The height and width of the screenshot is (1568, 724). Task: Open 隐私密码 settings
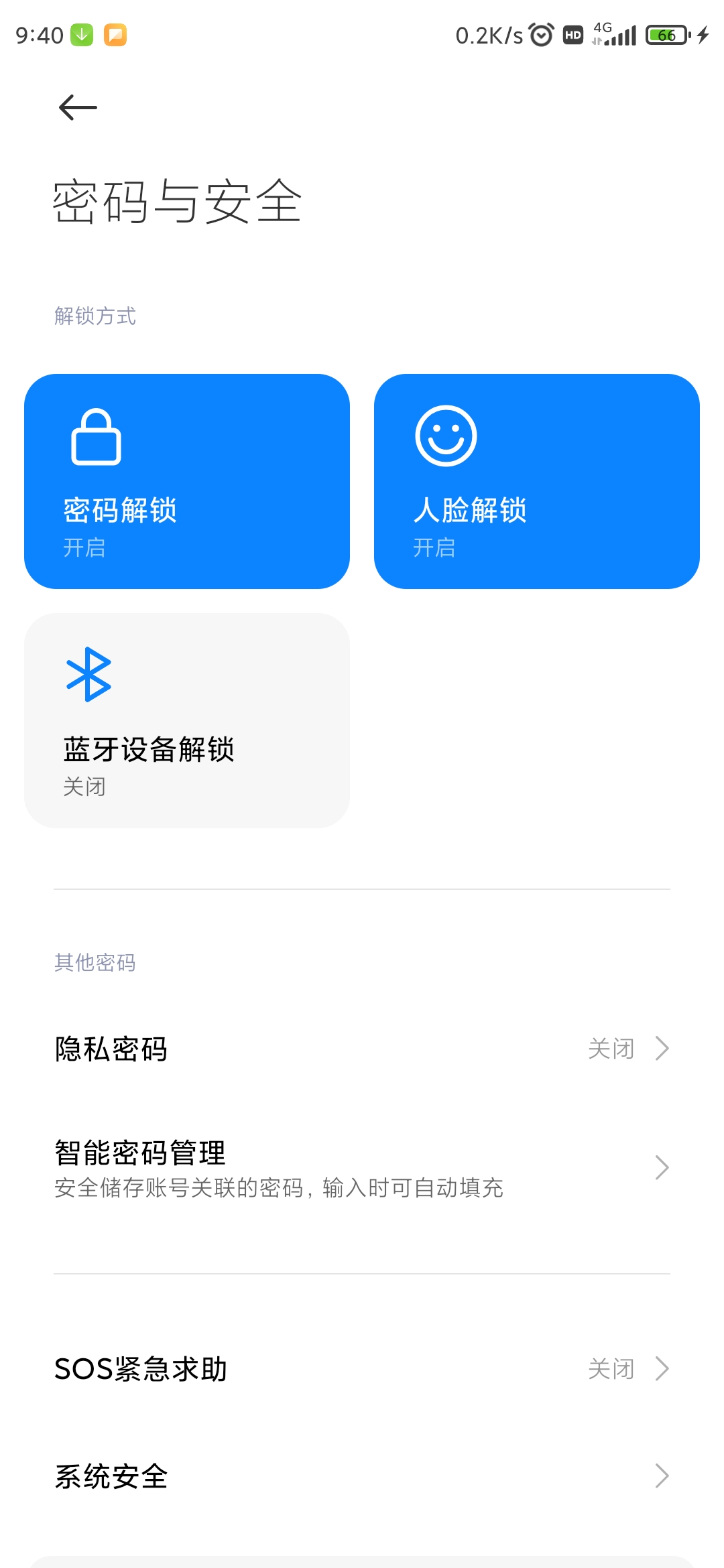point(362,1049)
